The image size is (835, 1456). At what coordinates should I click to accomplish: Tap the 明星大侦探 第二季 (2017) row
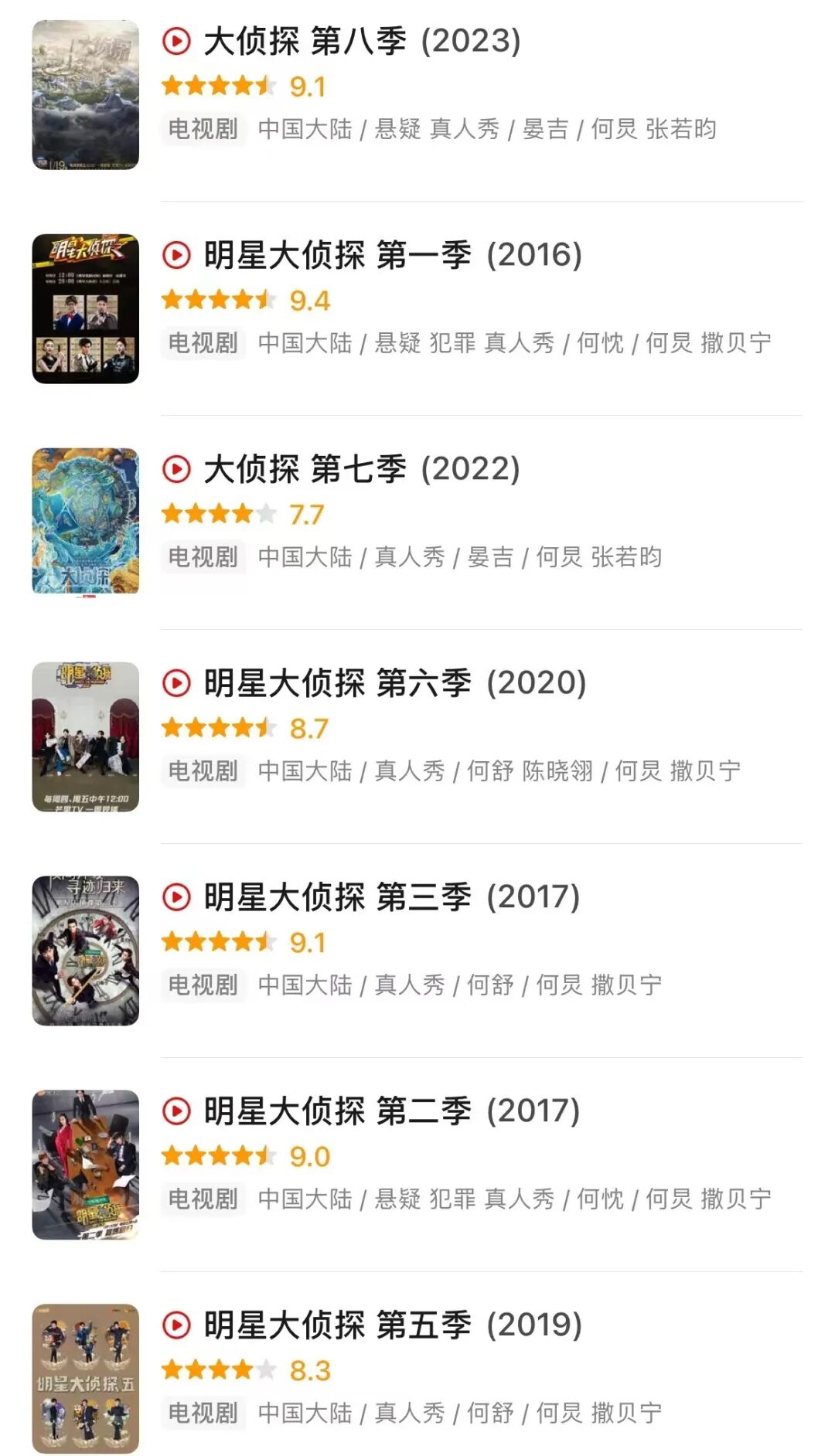(x=392, y=1112)
